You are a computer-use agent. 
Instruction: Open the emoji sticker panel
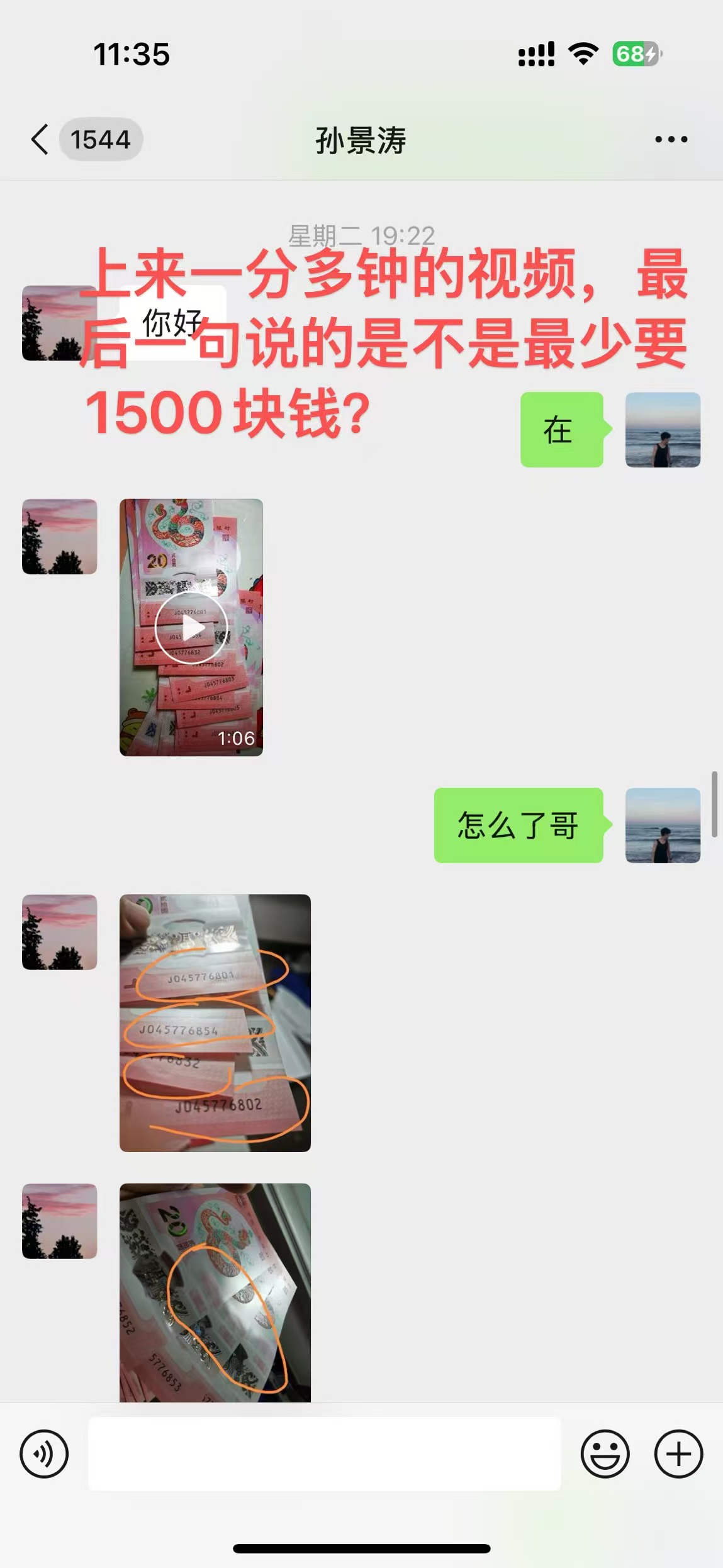click(x=605, y=1453)
